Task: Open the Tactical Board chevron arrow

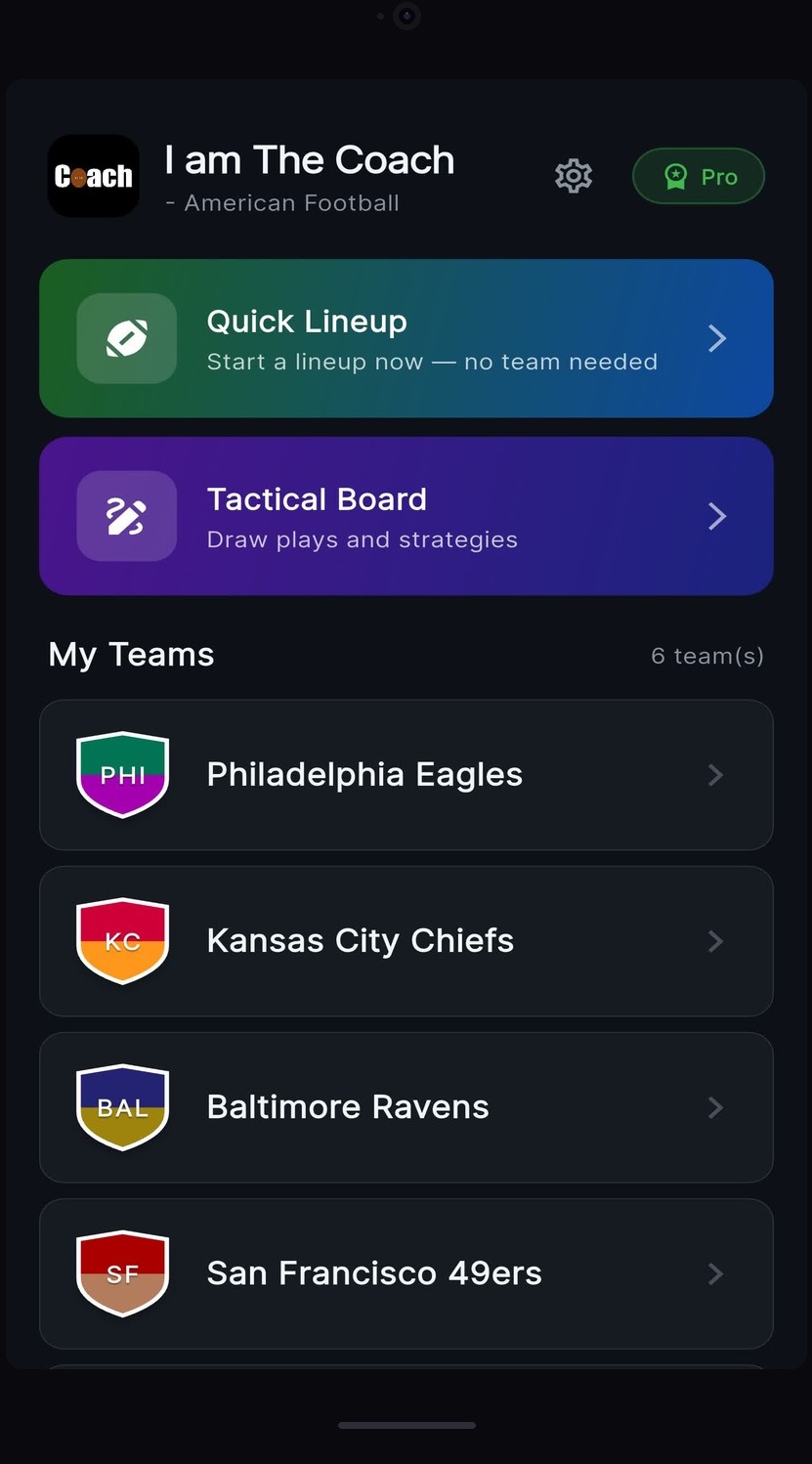Action: click(716, 516)
